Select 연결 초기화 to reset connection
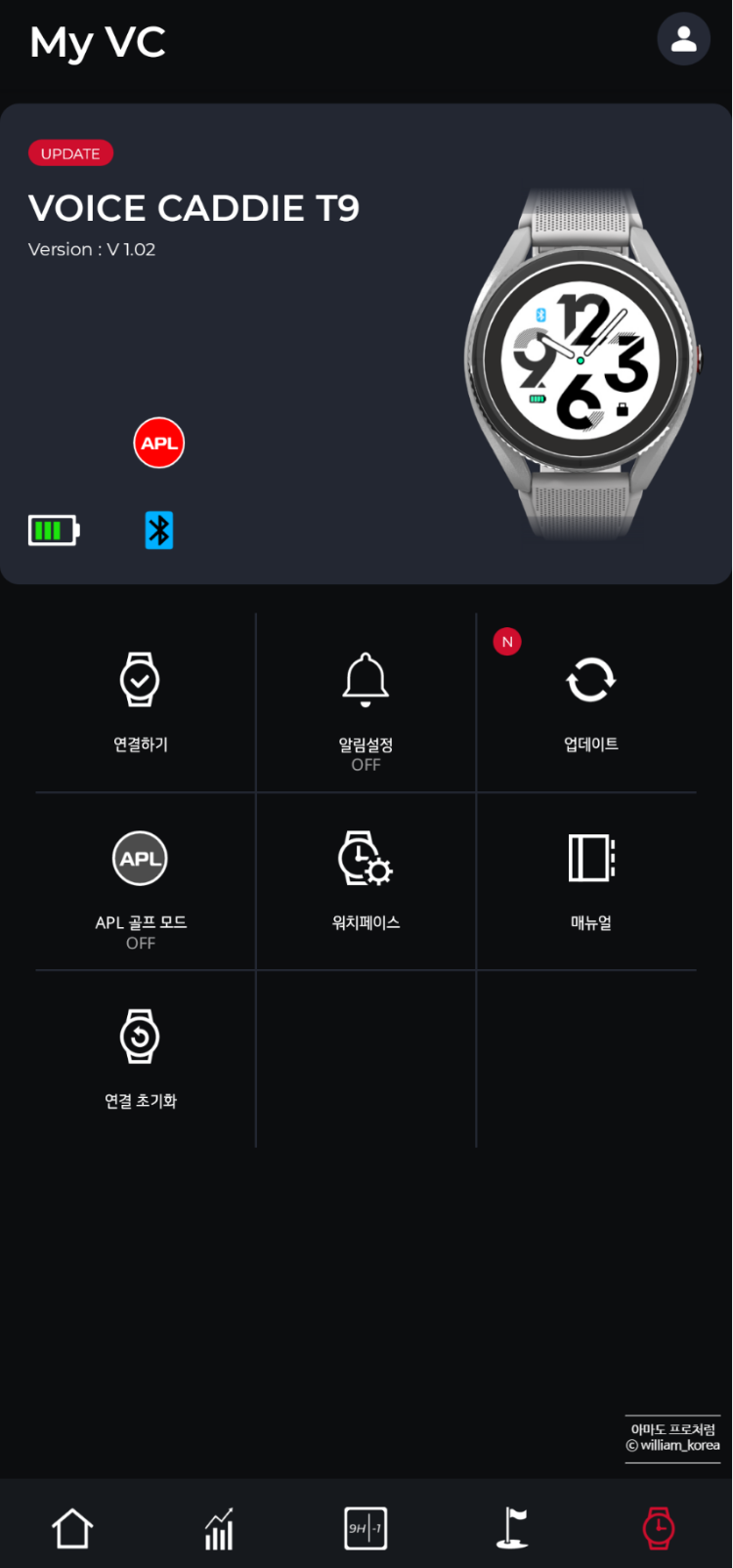This screenshot has width=733, height=1568. click(141, 1060)
